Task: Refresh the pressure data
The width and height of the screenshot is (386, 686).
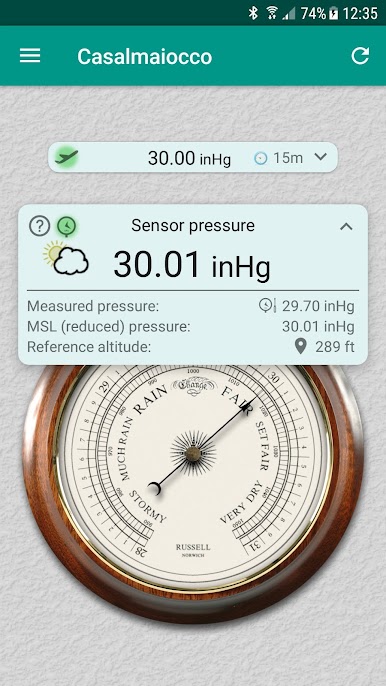Action: coord(360,56)
